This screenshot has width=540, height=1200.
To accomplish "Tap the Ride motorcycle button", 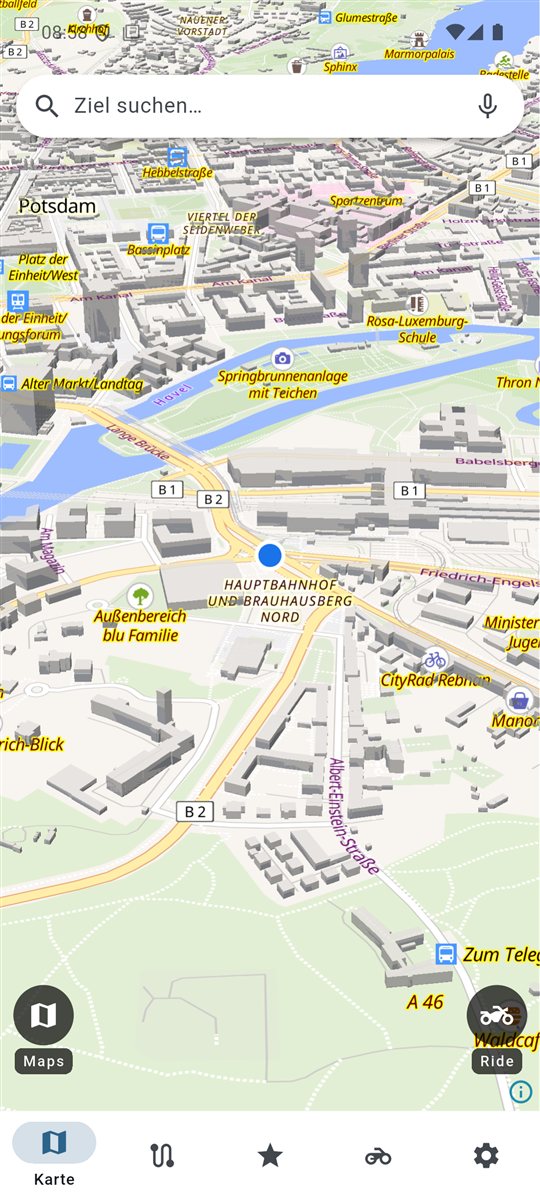I will tap(497, 1016).
